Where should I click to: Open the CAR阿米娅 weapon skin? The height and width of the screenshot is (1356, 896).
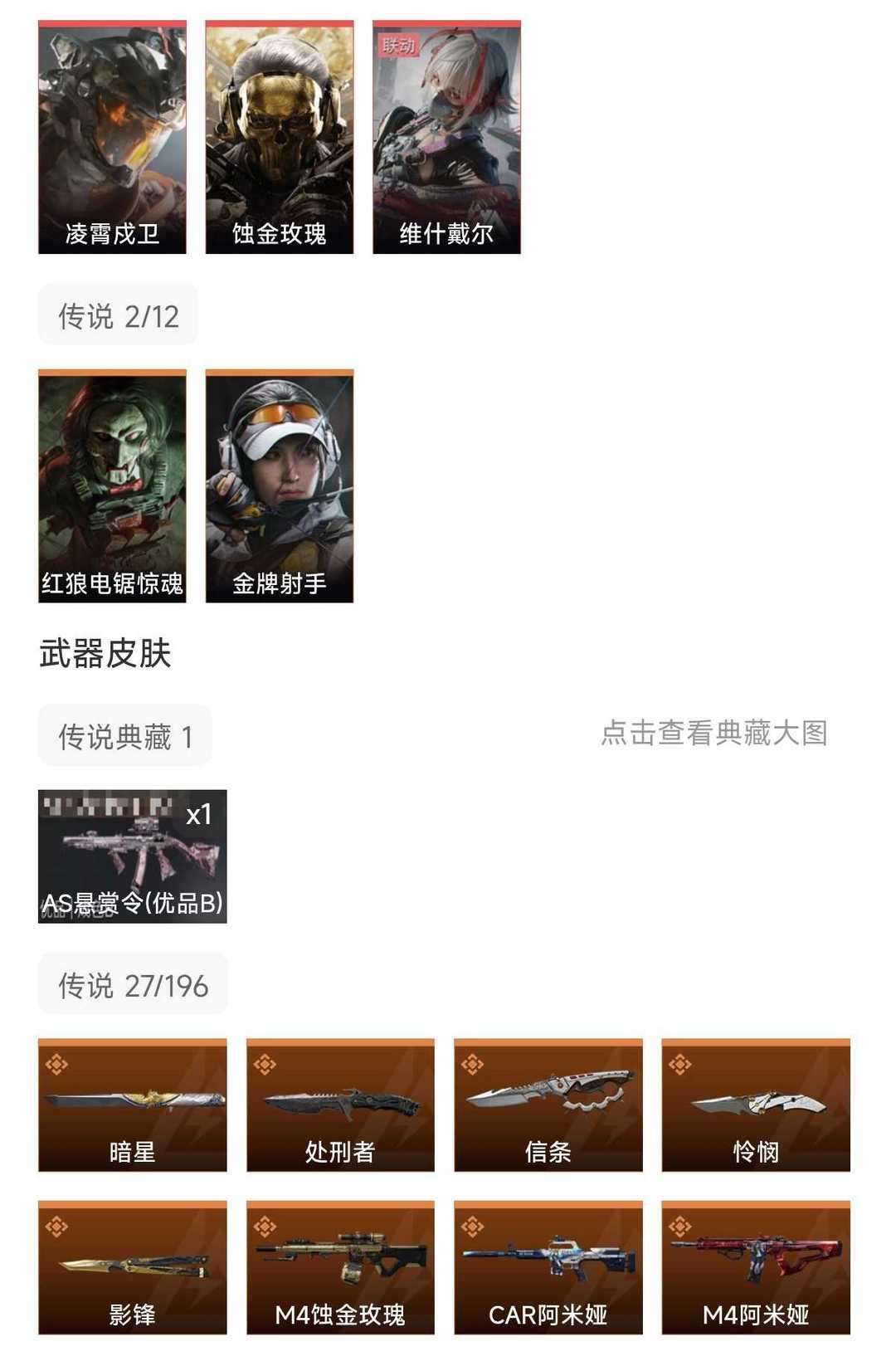click(x=548, y=1267)
